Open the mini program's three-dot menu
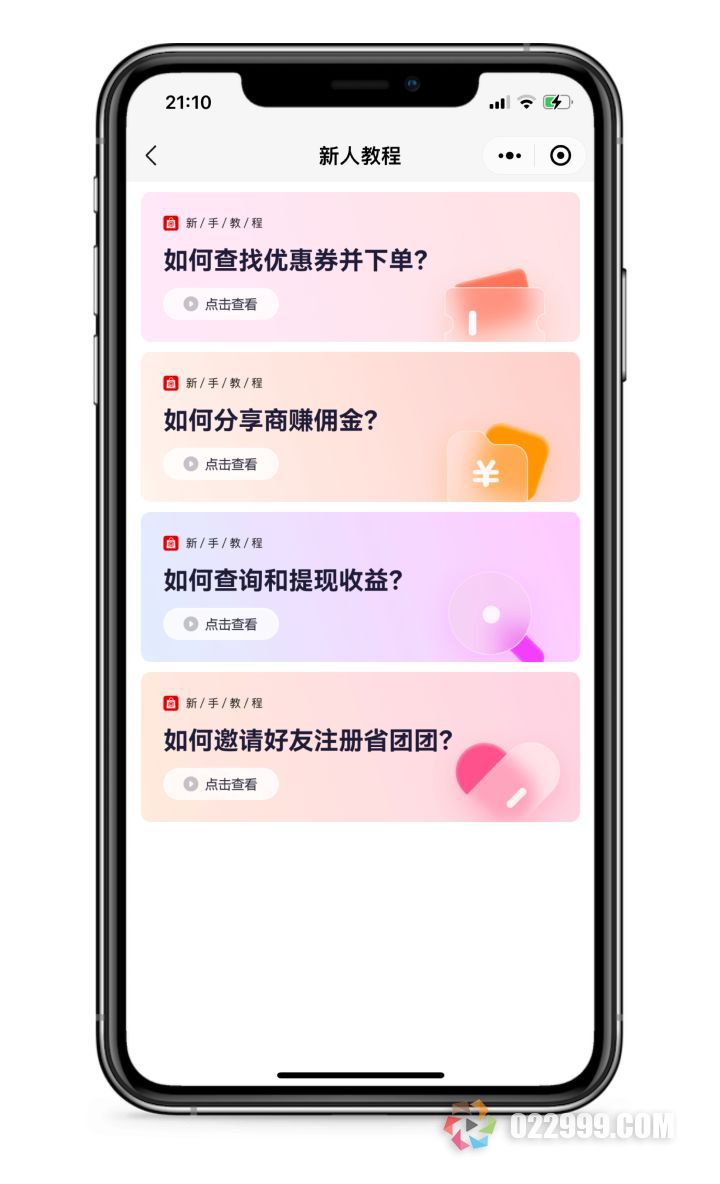 click(x=510, y=156)
